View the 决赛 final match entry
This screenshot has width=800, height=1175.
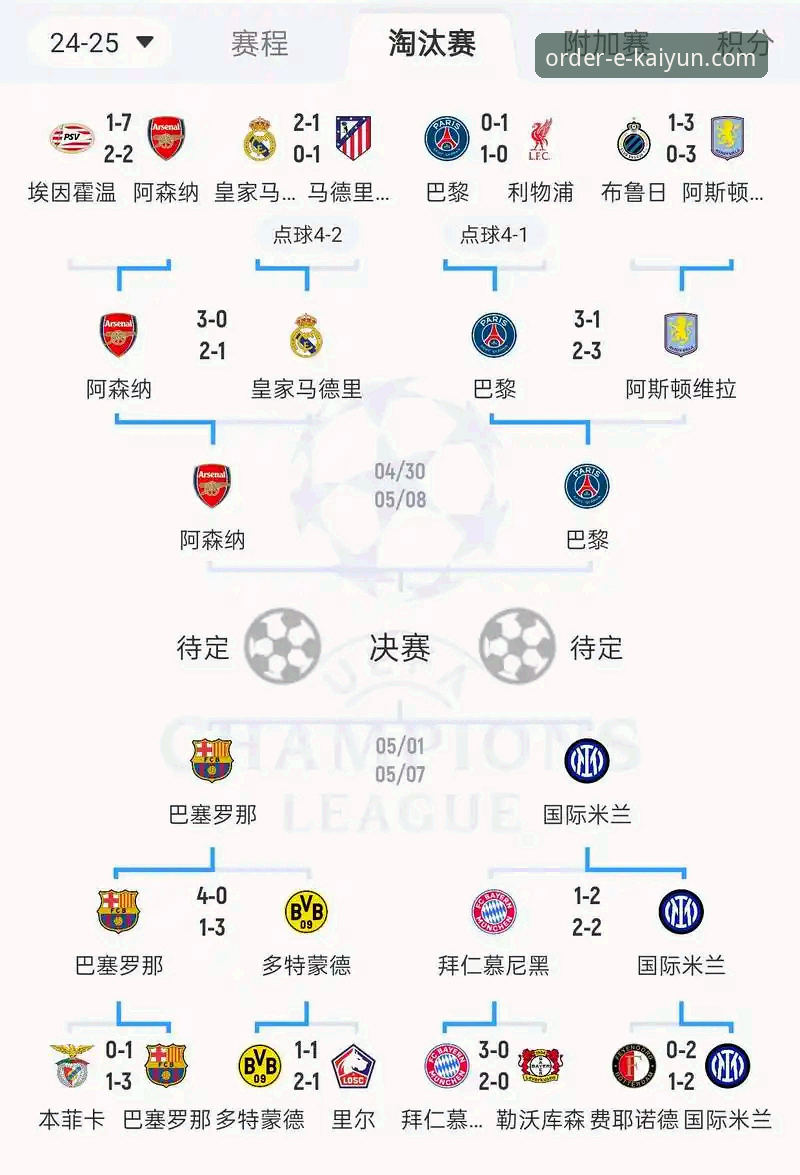(x=400, y=647)
